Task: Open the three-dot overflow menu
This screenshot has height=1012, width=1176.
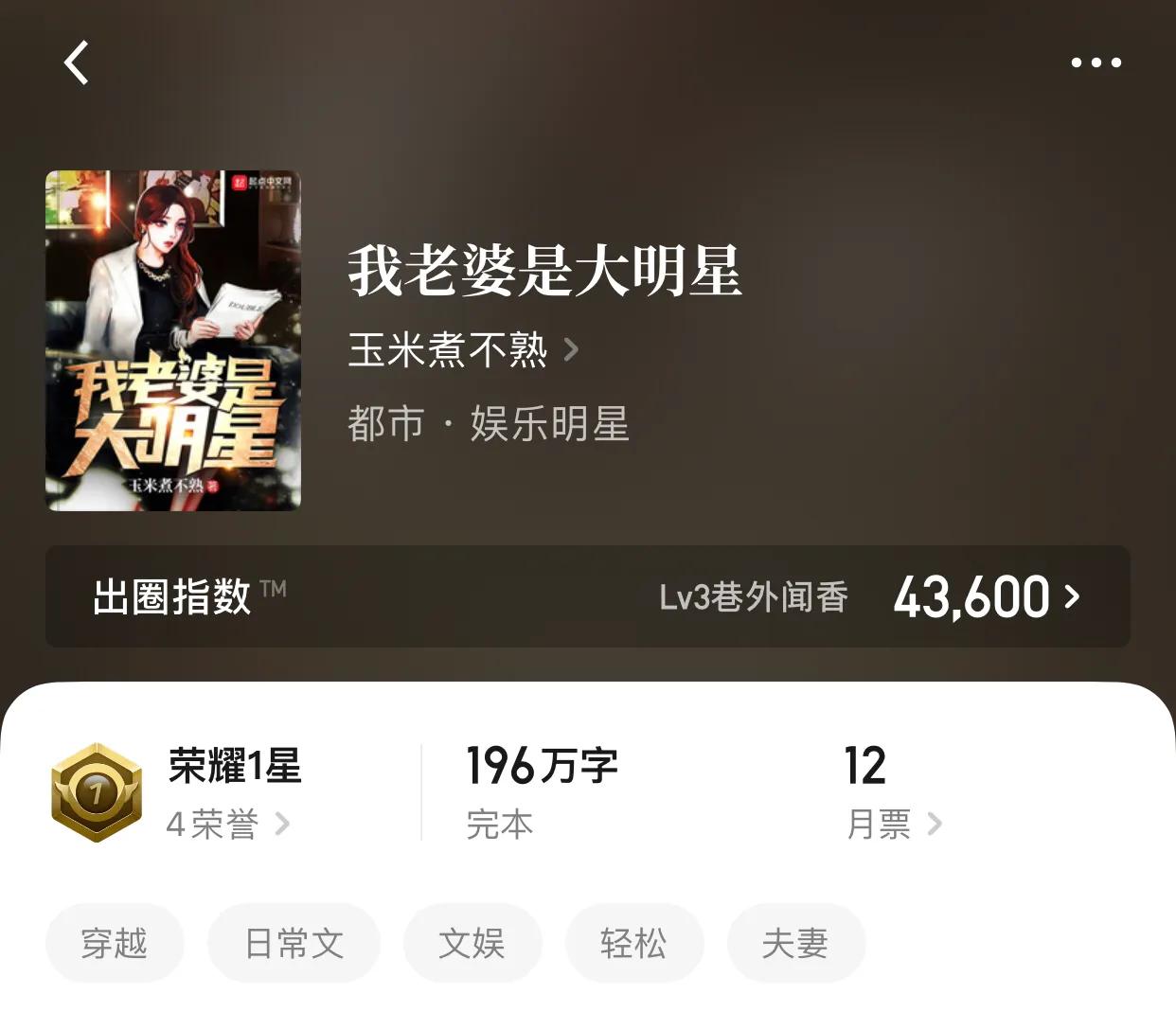Action: [x=1096, y=62]
